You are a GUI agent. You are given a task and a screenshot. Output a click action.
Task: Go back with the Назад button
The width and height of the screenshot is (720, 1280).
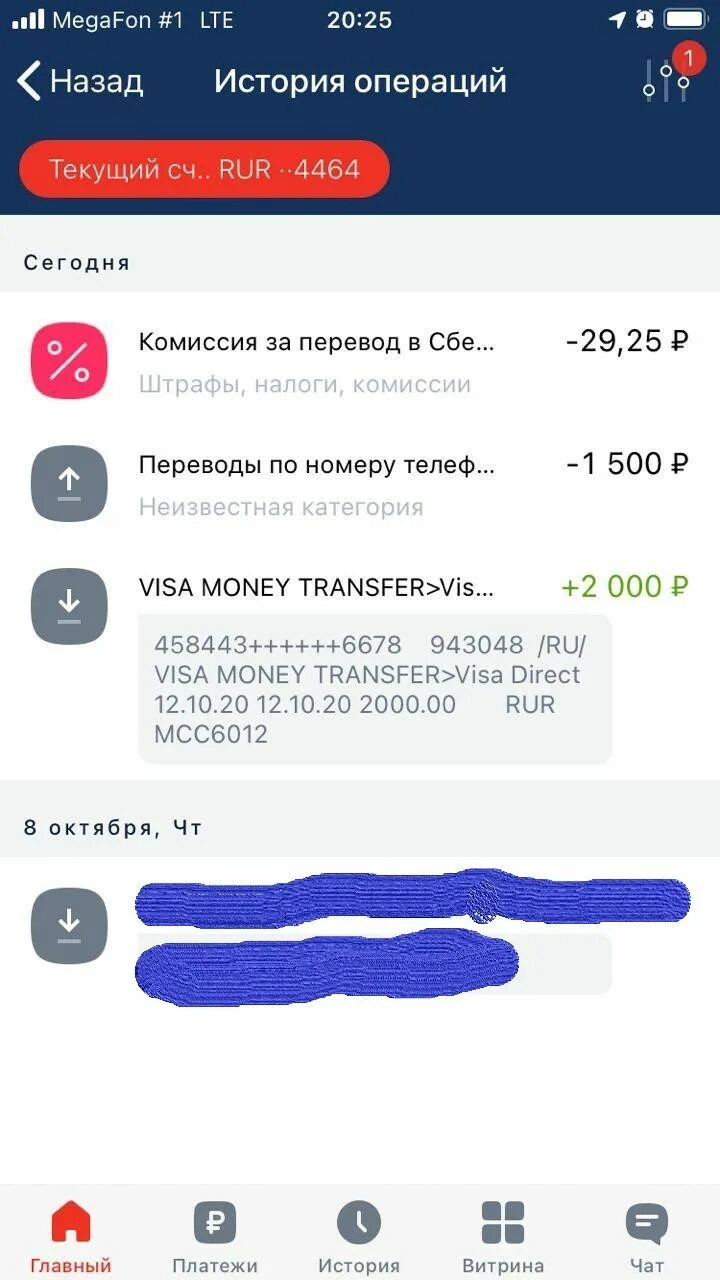pyautogui.click(x=80, y=81)
